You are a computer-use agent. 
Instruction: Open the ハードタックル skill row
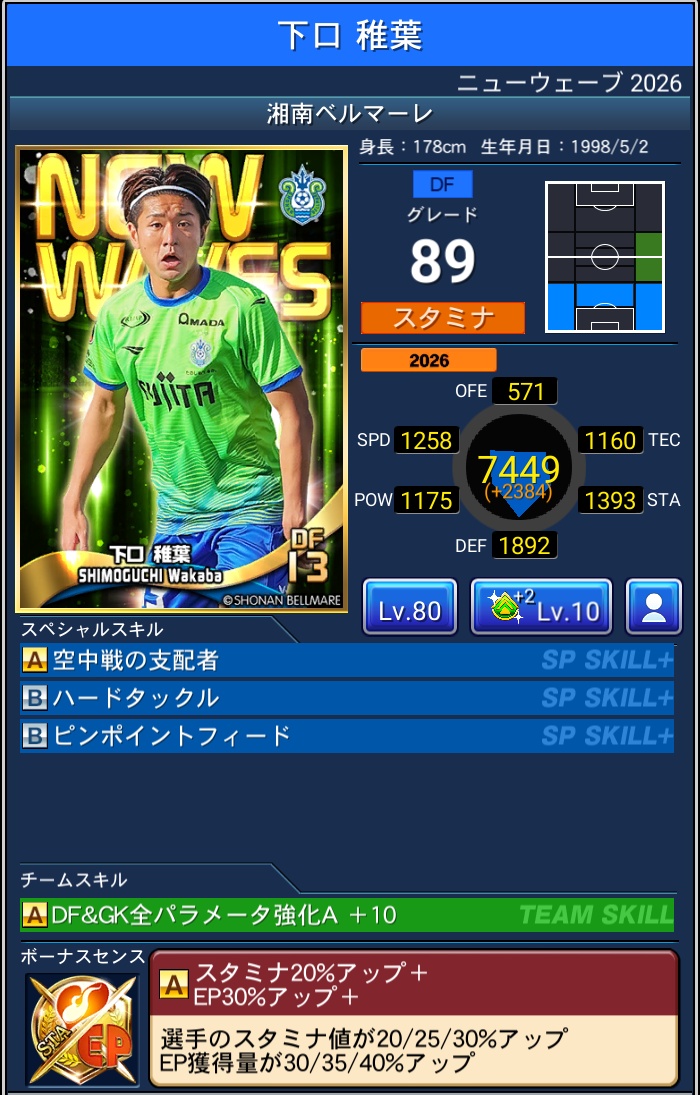coord(347,698)
